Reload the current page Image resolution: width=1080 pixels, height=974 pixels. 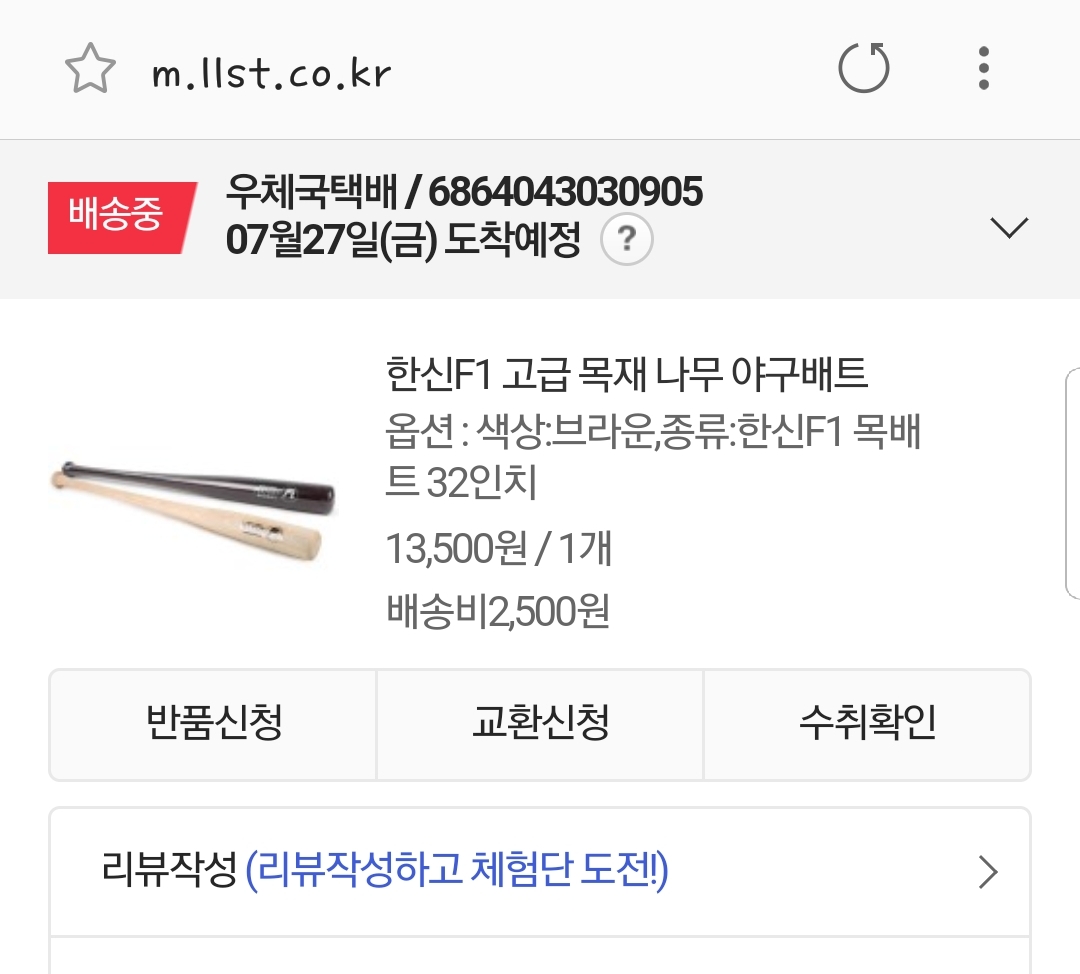pos(863,70)
